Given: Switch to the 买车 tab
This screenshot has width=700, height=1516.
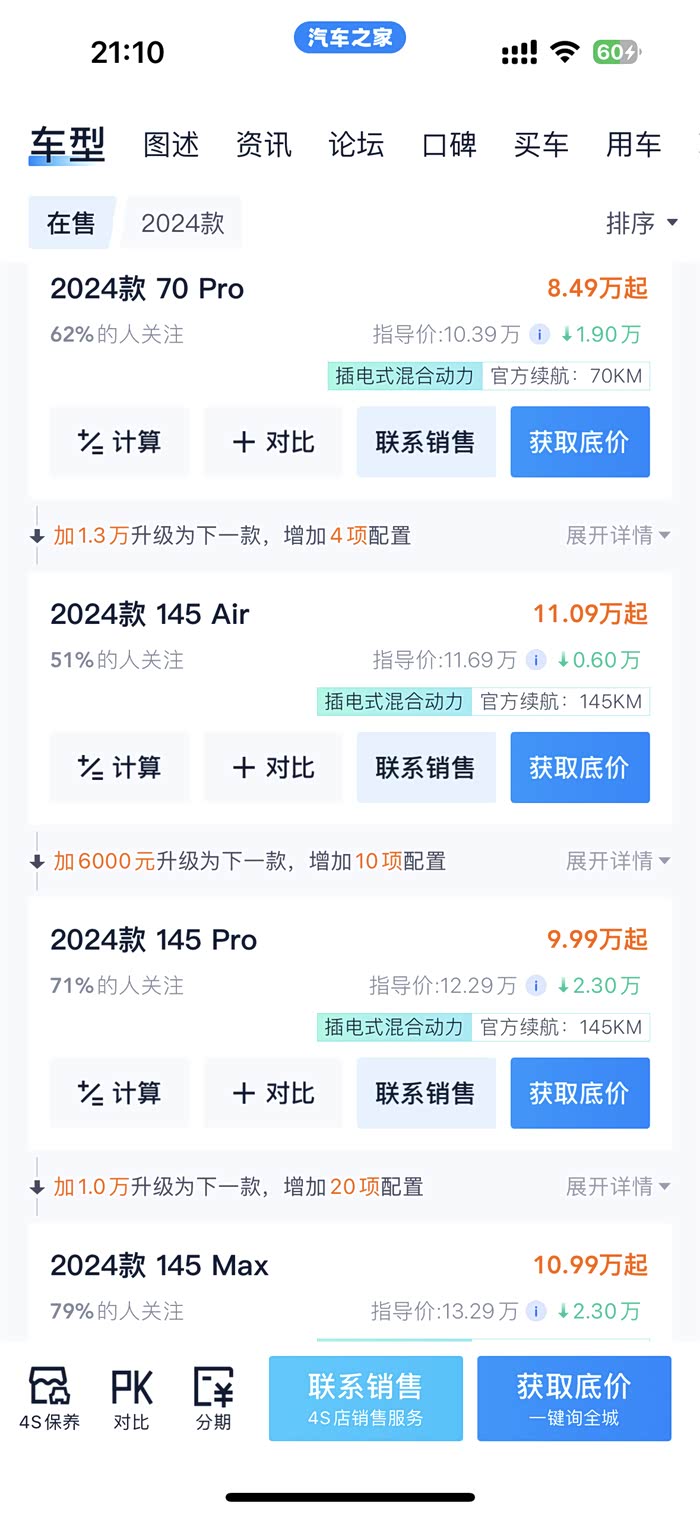Looking at the screenshot, I should (x=541, y=145).
